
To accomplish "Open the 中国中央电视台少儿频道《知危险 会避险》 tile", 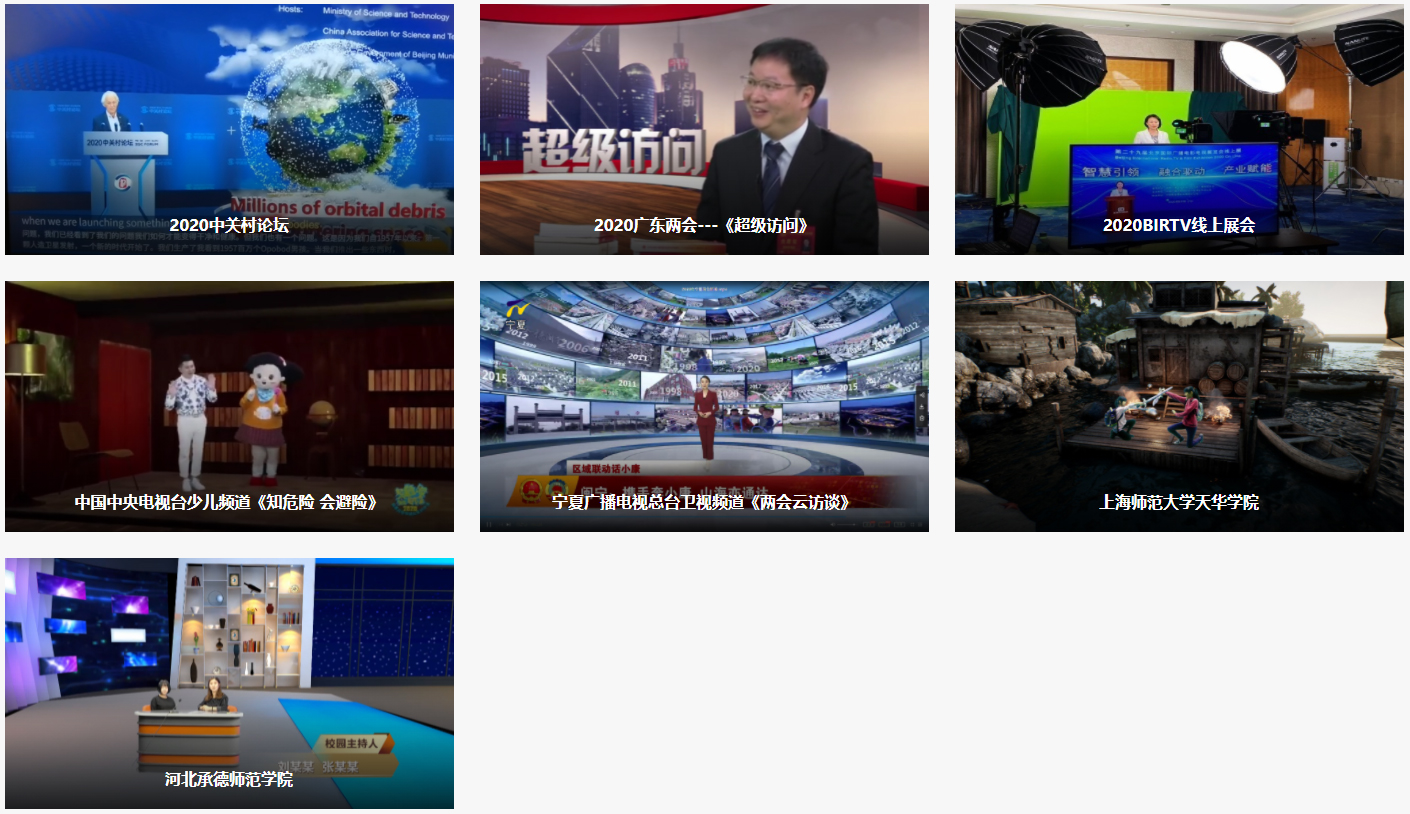I will tap(229, 406).
